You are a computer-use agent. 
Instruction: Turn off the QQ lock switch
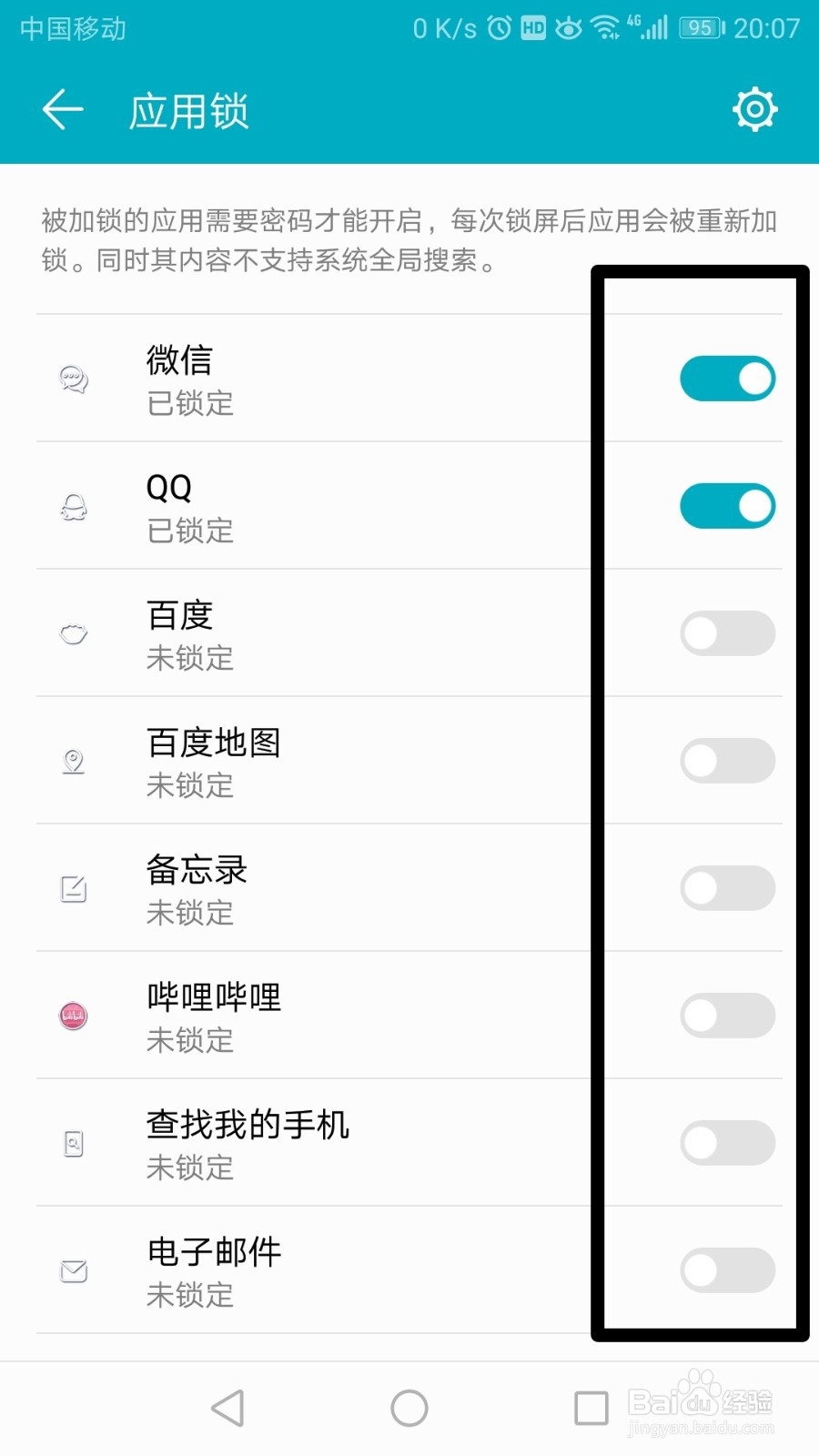(726, 506)
